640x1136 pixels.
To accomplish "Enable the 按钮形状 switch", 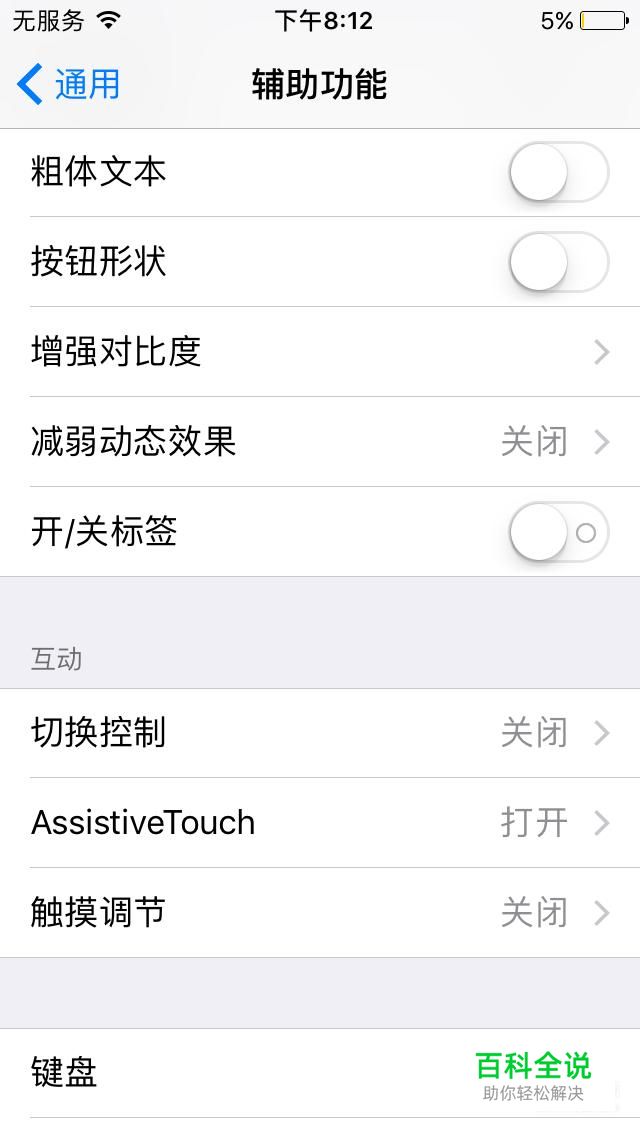I will pyautogui.click(x=559, y=262).
